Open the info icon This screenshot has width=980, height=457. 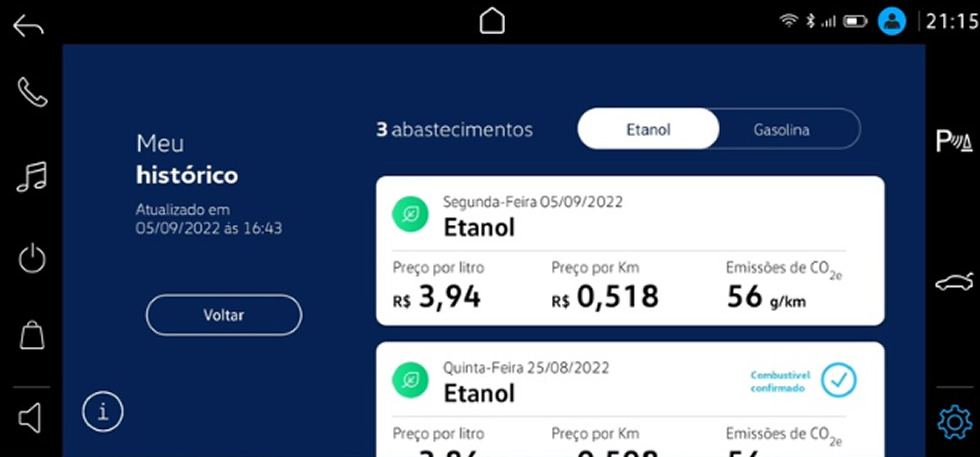click(x=102, y=411)
